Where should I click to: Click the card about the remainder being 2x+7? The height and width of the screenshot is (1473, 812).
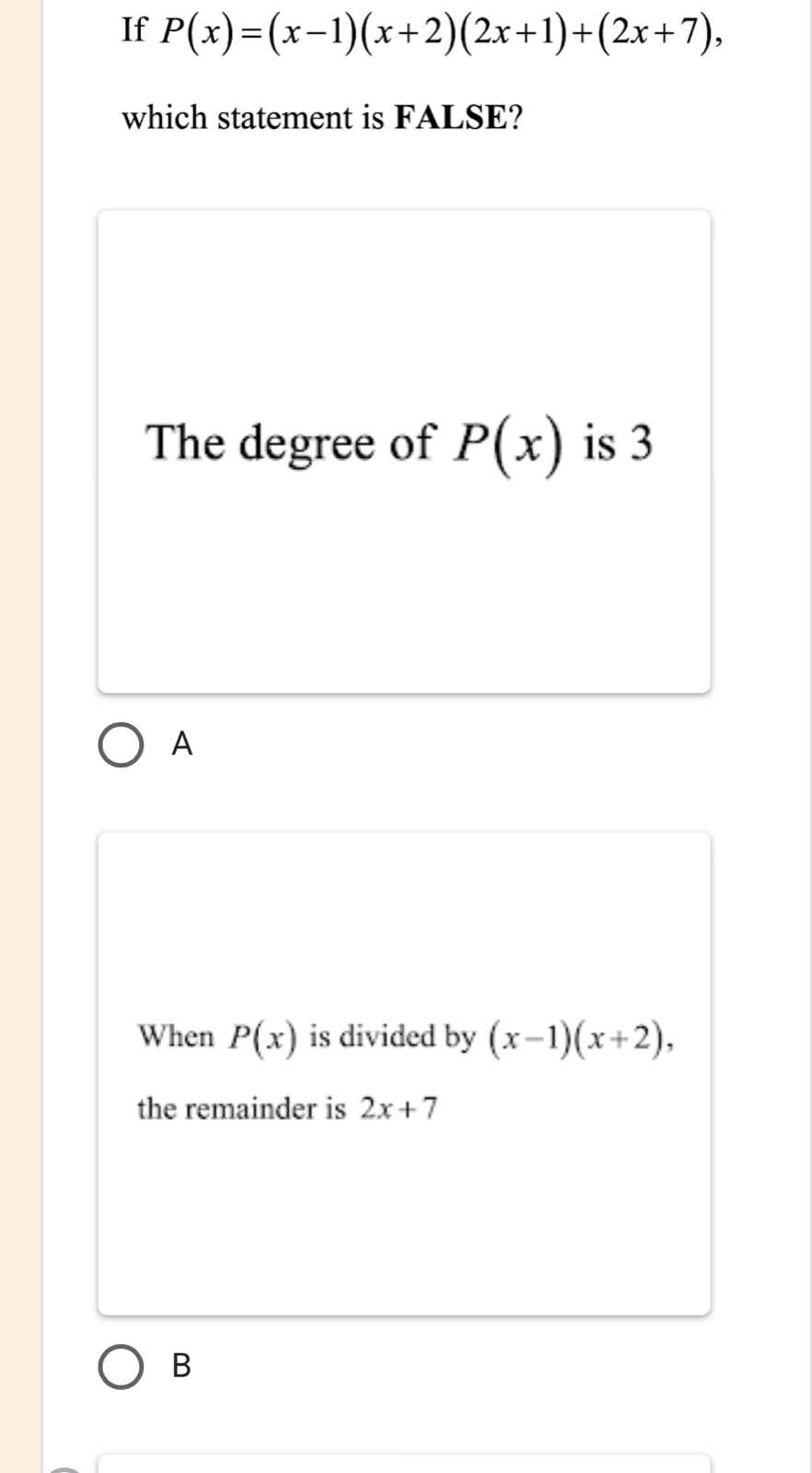point(405,1073)
